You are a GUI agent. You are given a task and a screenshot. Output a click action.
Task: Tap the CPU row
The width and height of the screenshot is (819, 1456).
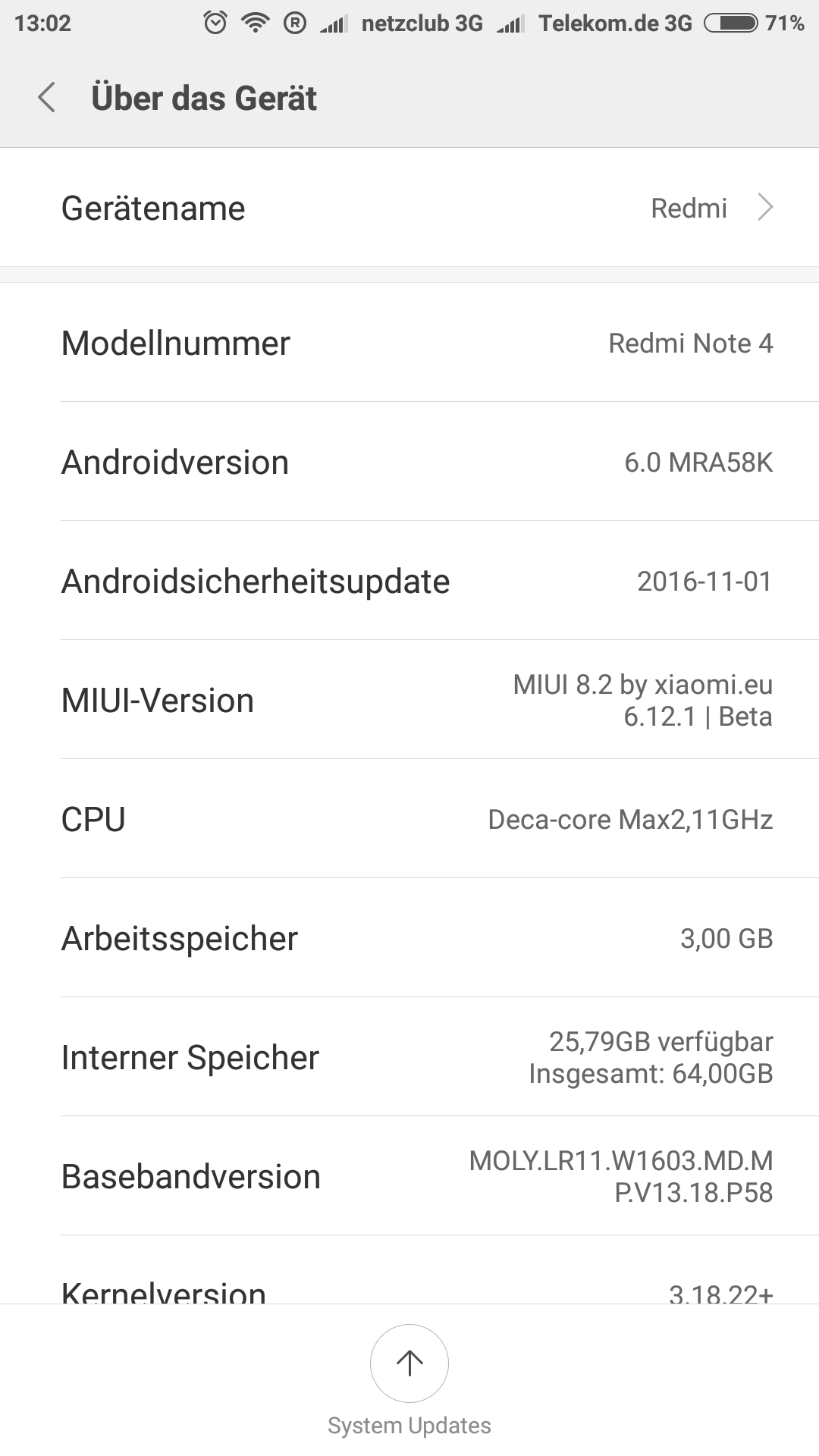tap(409, 819)
